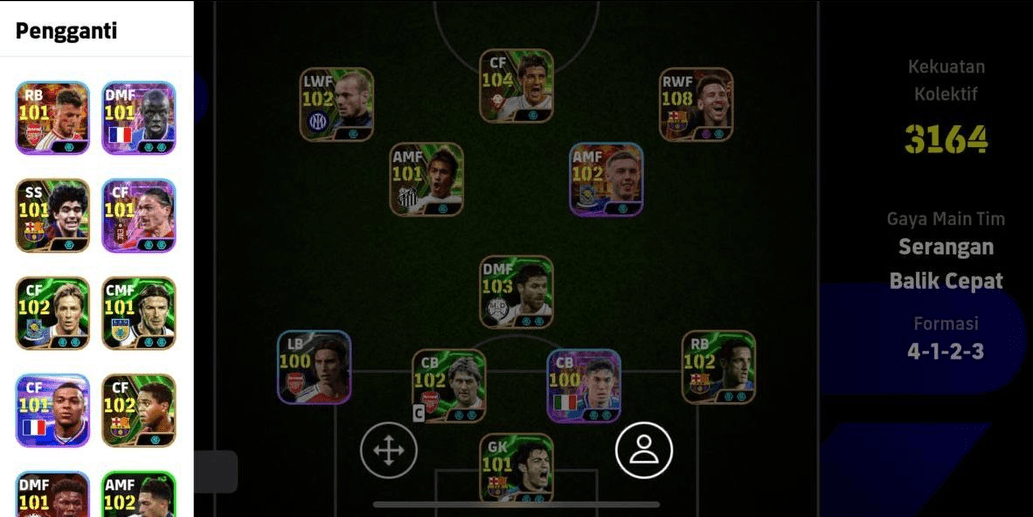Select substitute SS 101 Barcelona card
This screenshot has height=517, width=1033.
[52, 215]
